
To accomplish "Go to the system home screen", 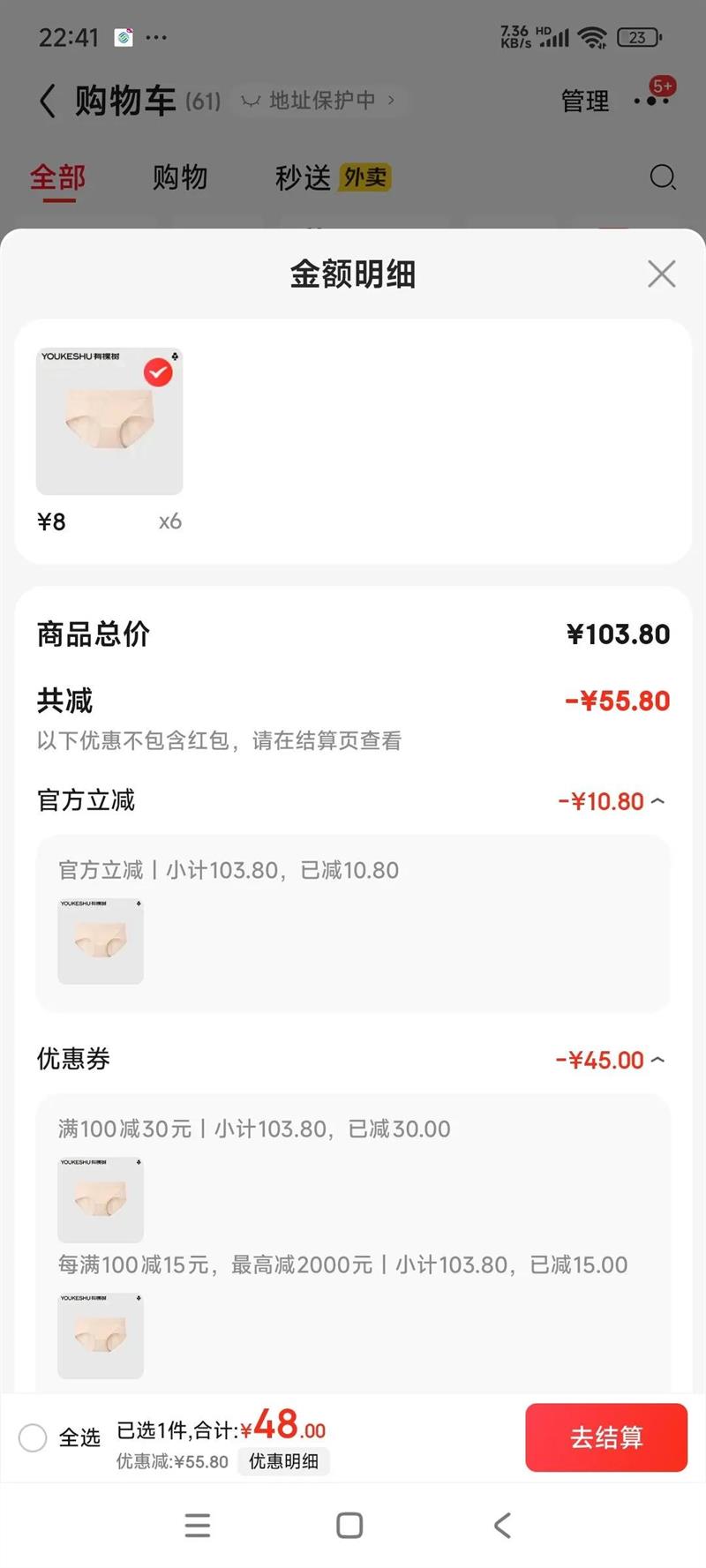I will (349, 1525).
